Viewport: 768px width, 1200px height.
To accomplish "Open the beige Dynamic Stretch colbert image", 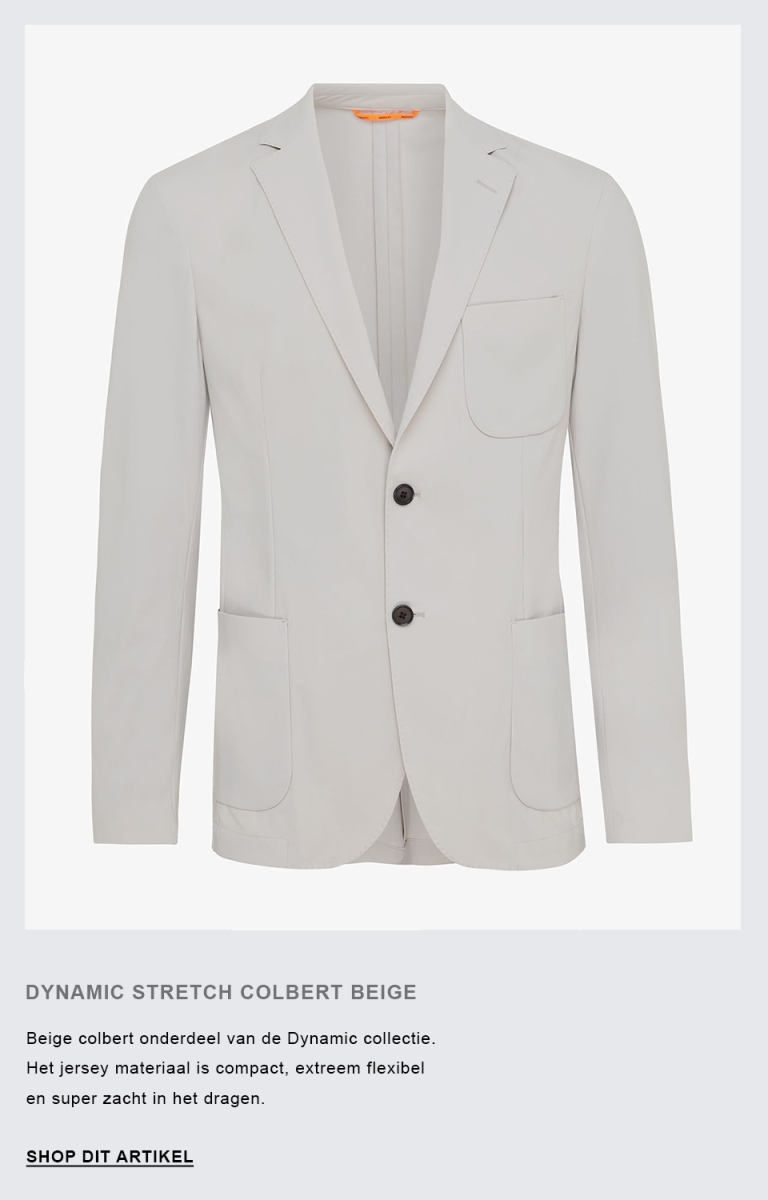I will pos(383,477).
